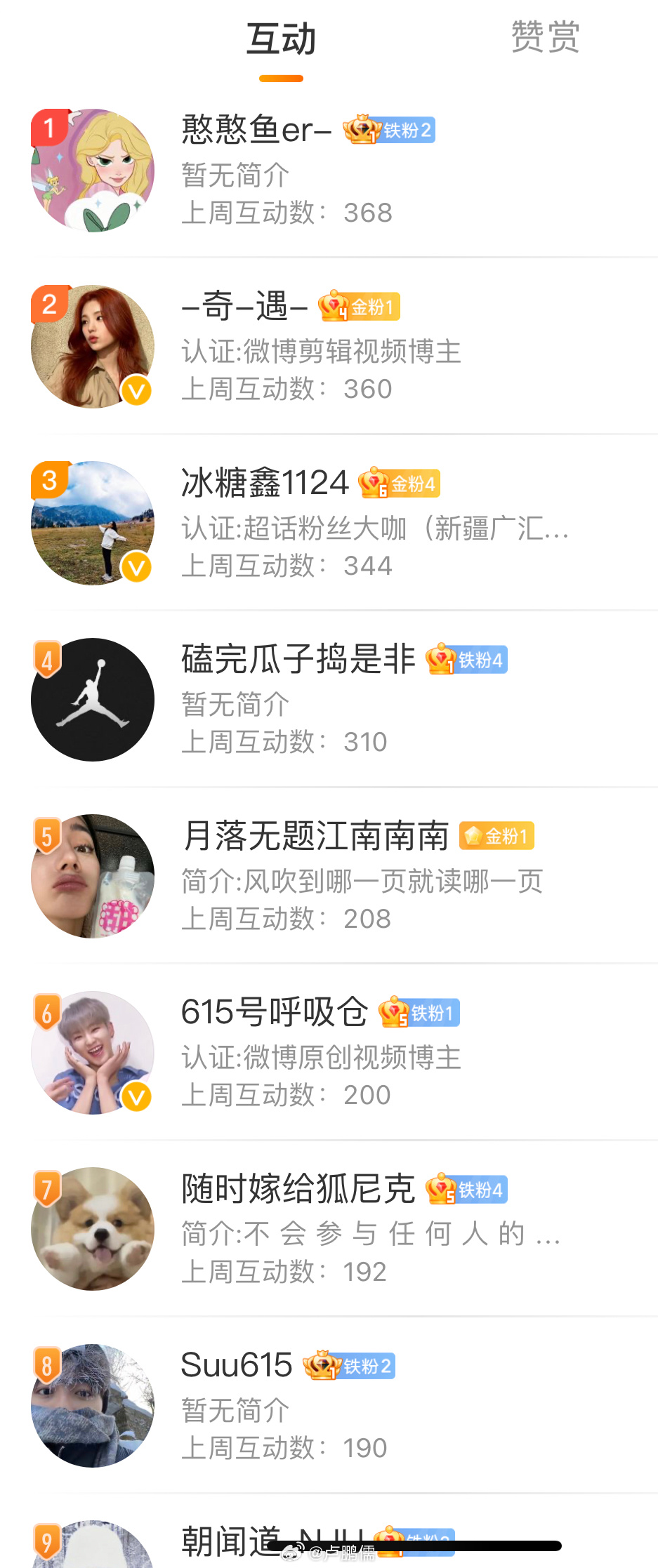This screenshot has width=658, height=1568.
Task: Click the V verification icon on –奇–遇–'s avatar
Action: pyautogui.click(x=136, y=389)
